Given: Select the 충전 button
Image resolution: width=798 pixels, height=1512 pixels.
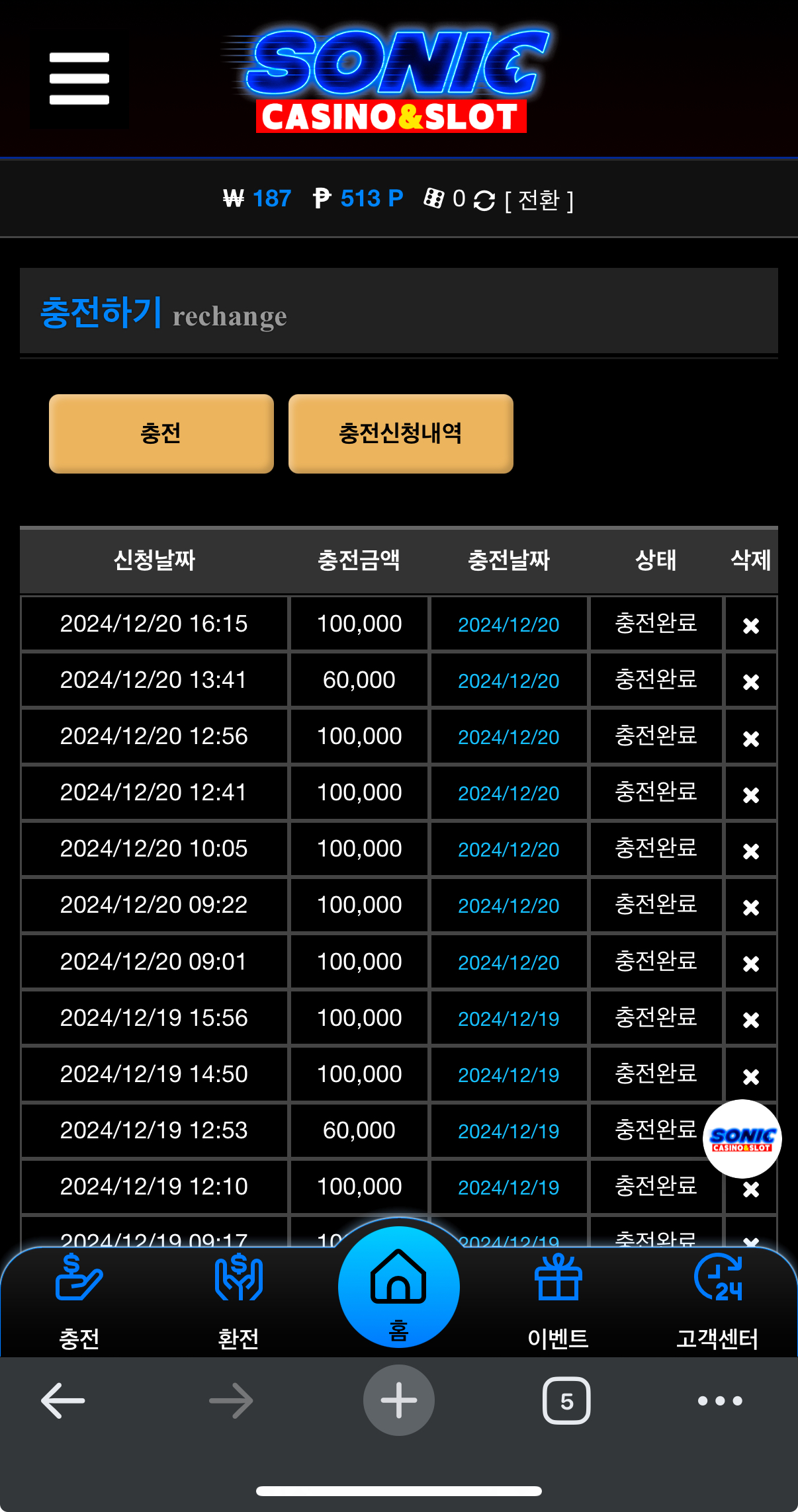Looking at the screenshot, I should pyautogui.click(x=161, y=434).
